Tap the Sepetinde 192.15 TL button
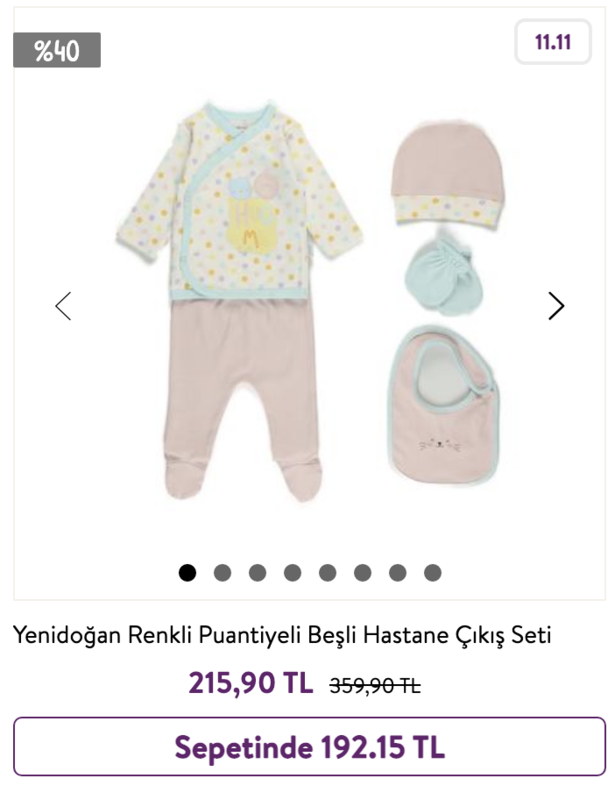Screen dimensions: 615x800 [309, 747]
